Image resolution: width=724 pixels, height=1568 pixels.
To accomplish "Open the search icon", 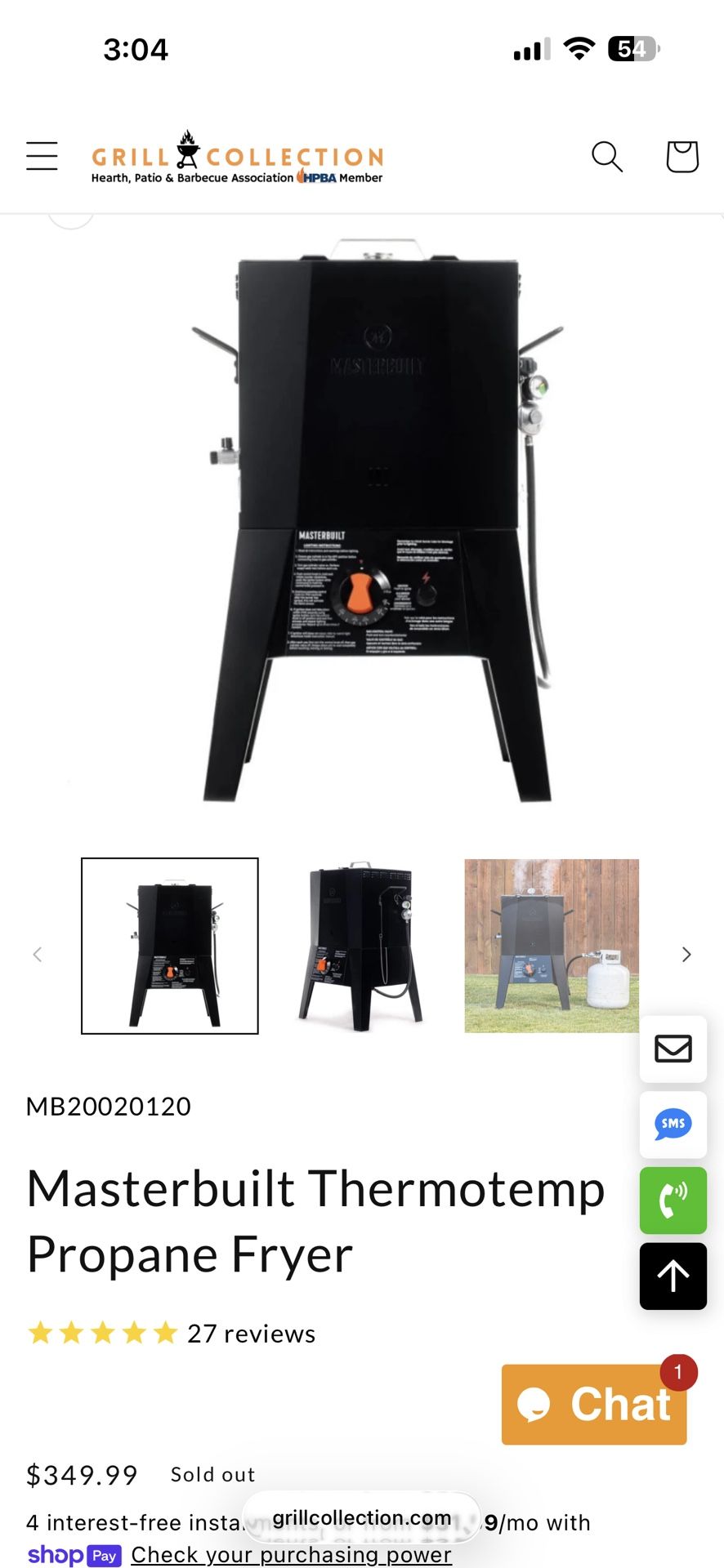I will pos(606,157).
